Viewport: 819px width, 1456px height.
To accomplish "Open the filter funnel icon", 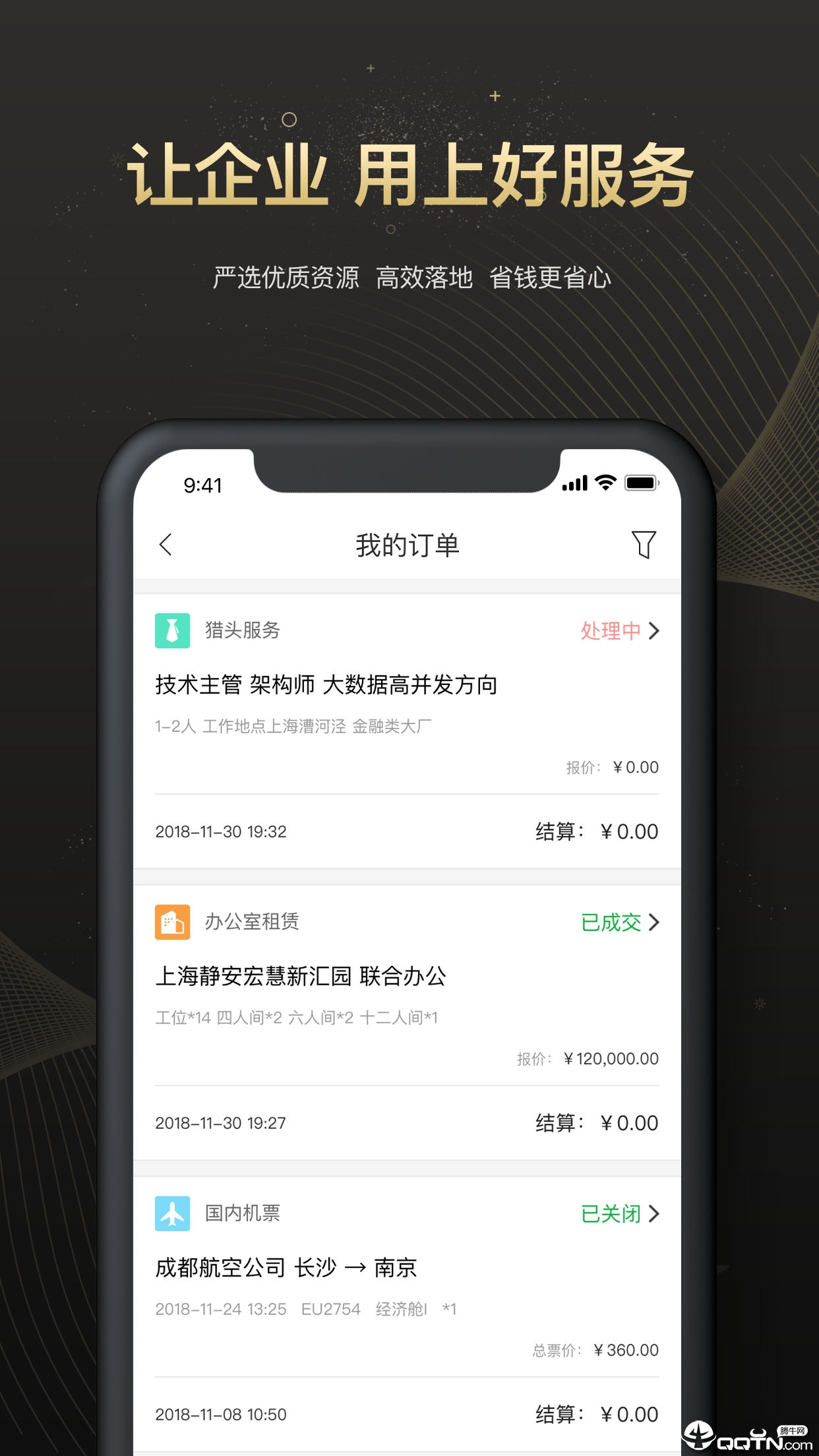I will click(644, 545).
